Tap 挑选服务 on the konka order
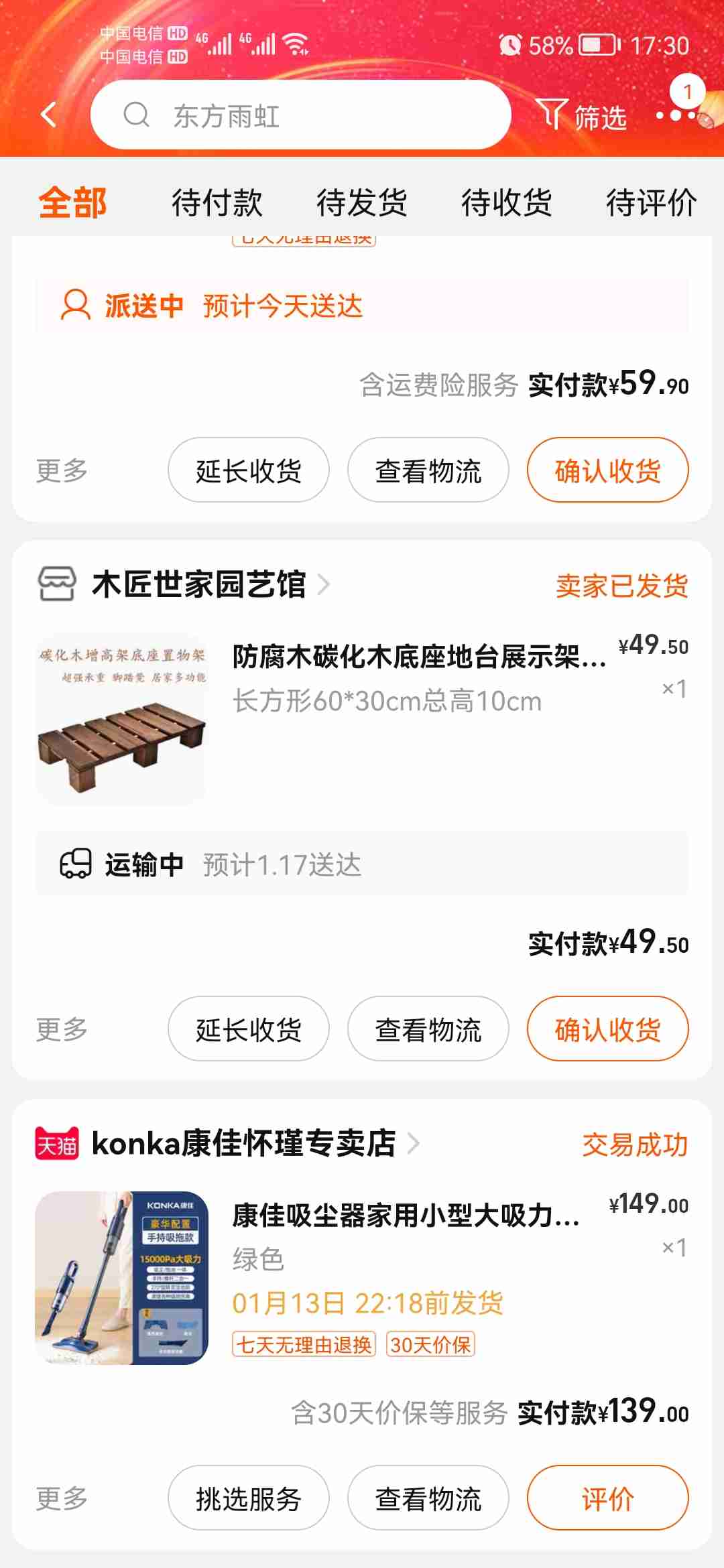 [x=248, y=1498]
